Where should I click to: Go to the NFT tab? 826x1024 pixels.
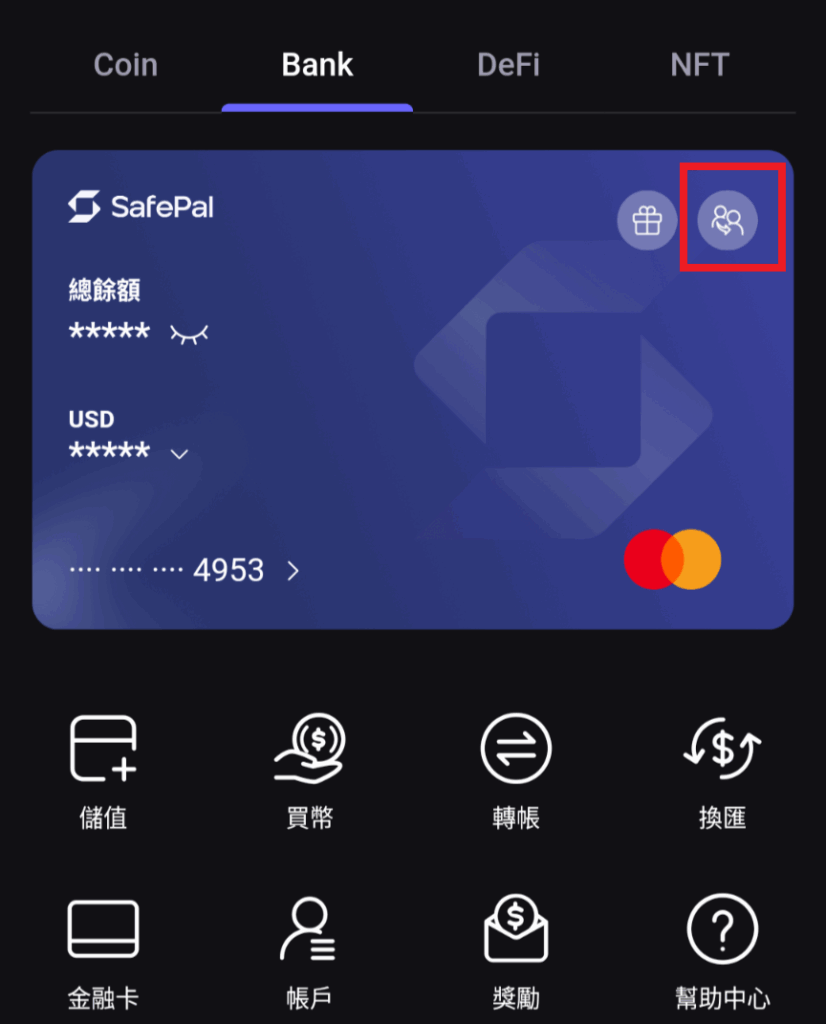click(x=699, y=65)
